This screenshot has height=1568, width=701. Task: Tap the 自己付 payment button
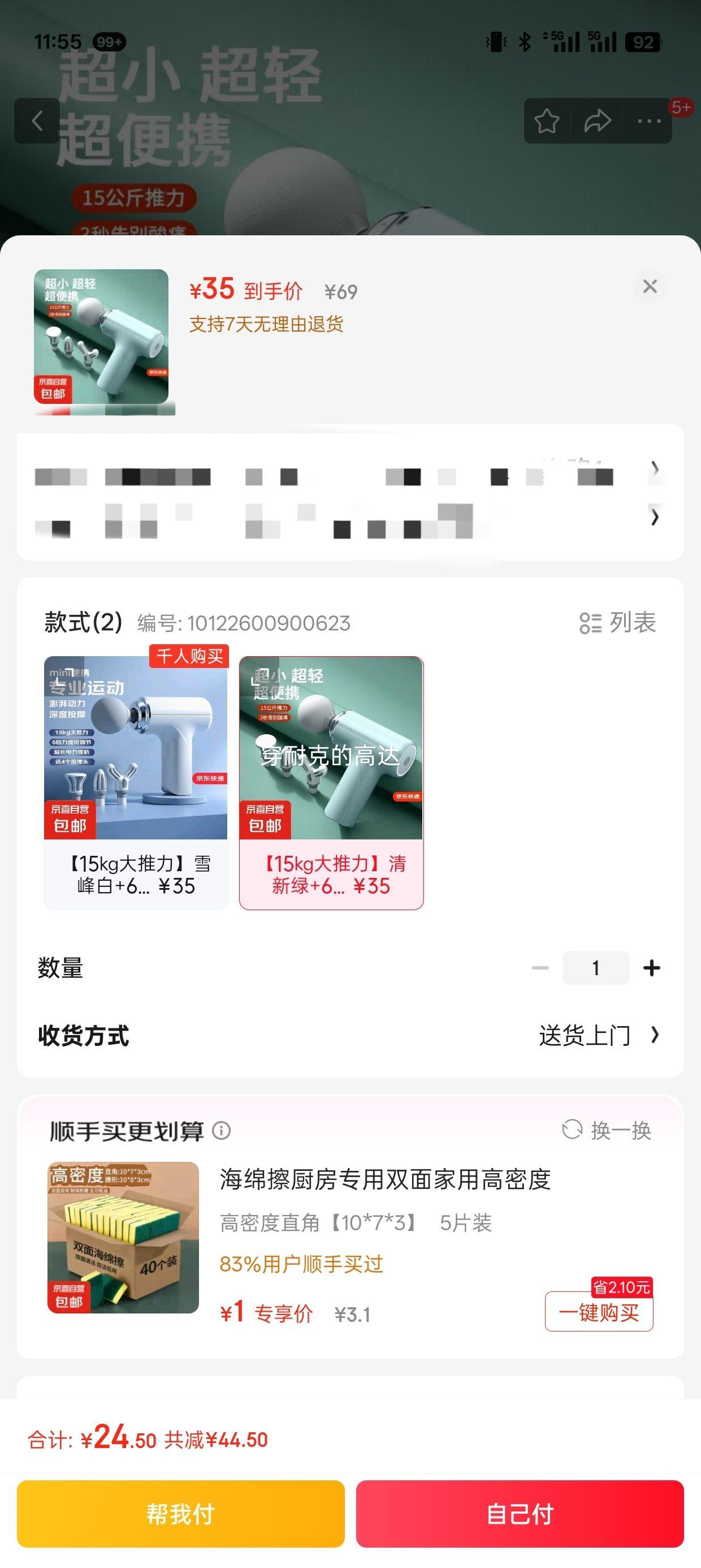click(x=522, y=1515)
